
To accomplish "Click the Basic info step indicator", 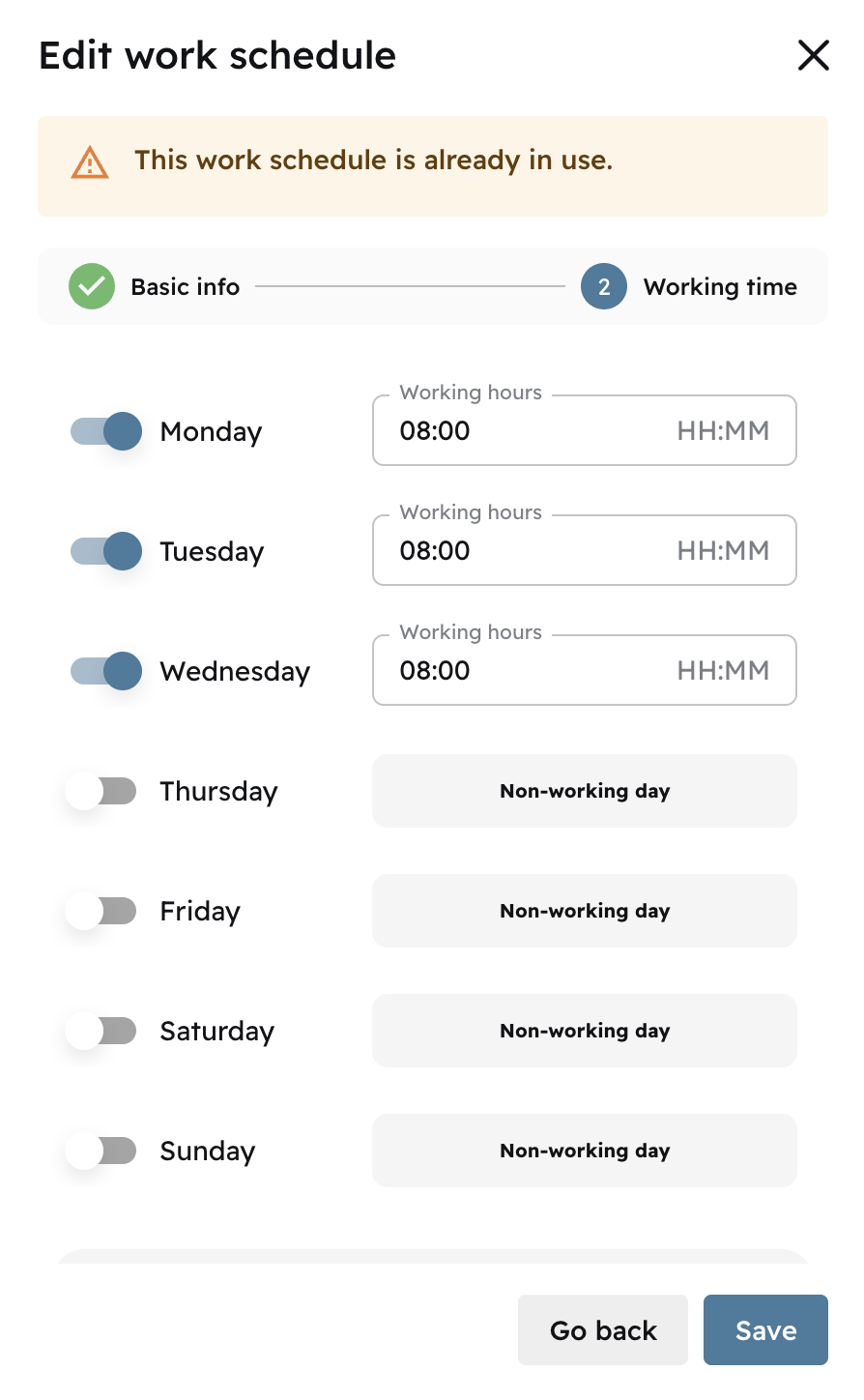I will (x=155, y=286).
